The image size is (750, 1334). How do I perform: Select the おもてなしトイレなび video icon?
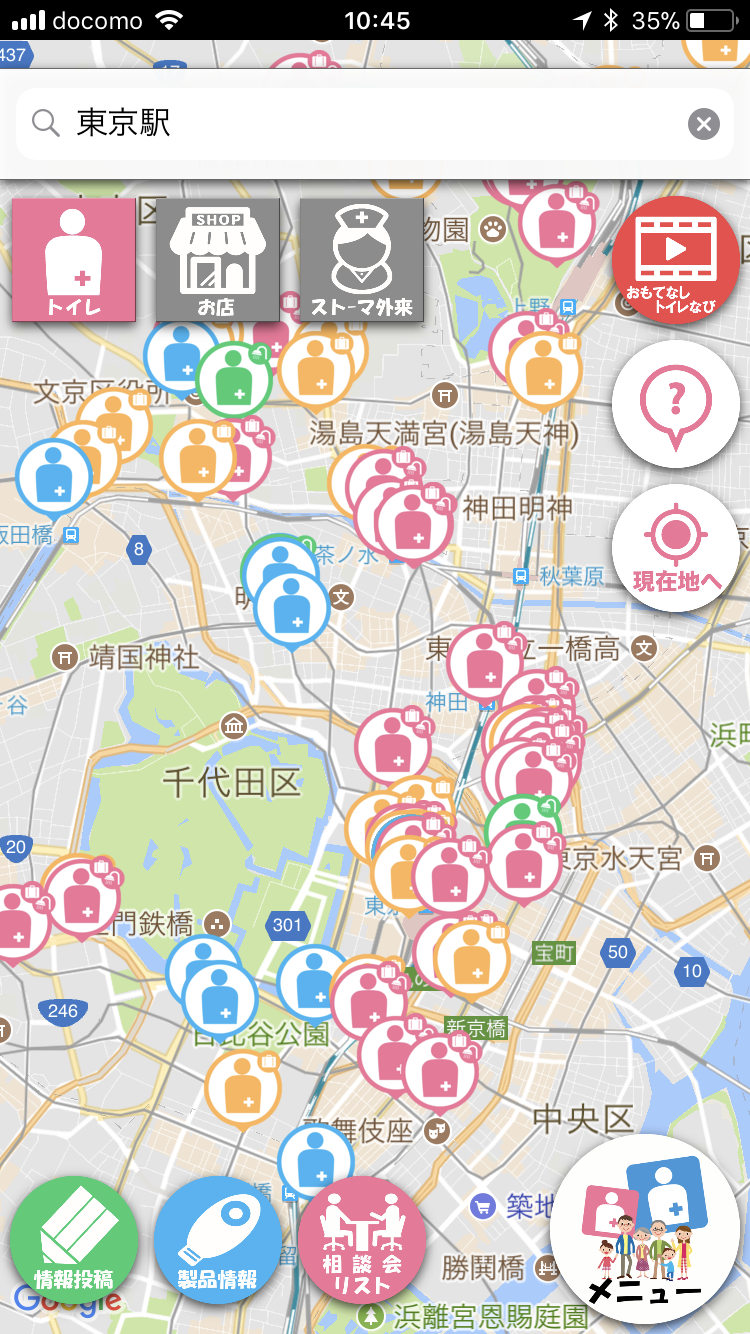tap(675, 258)
